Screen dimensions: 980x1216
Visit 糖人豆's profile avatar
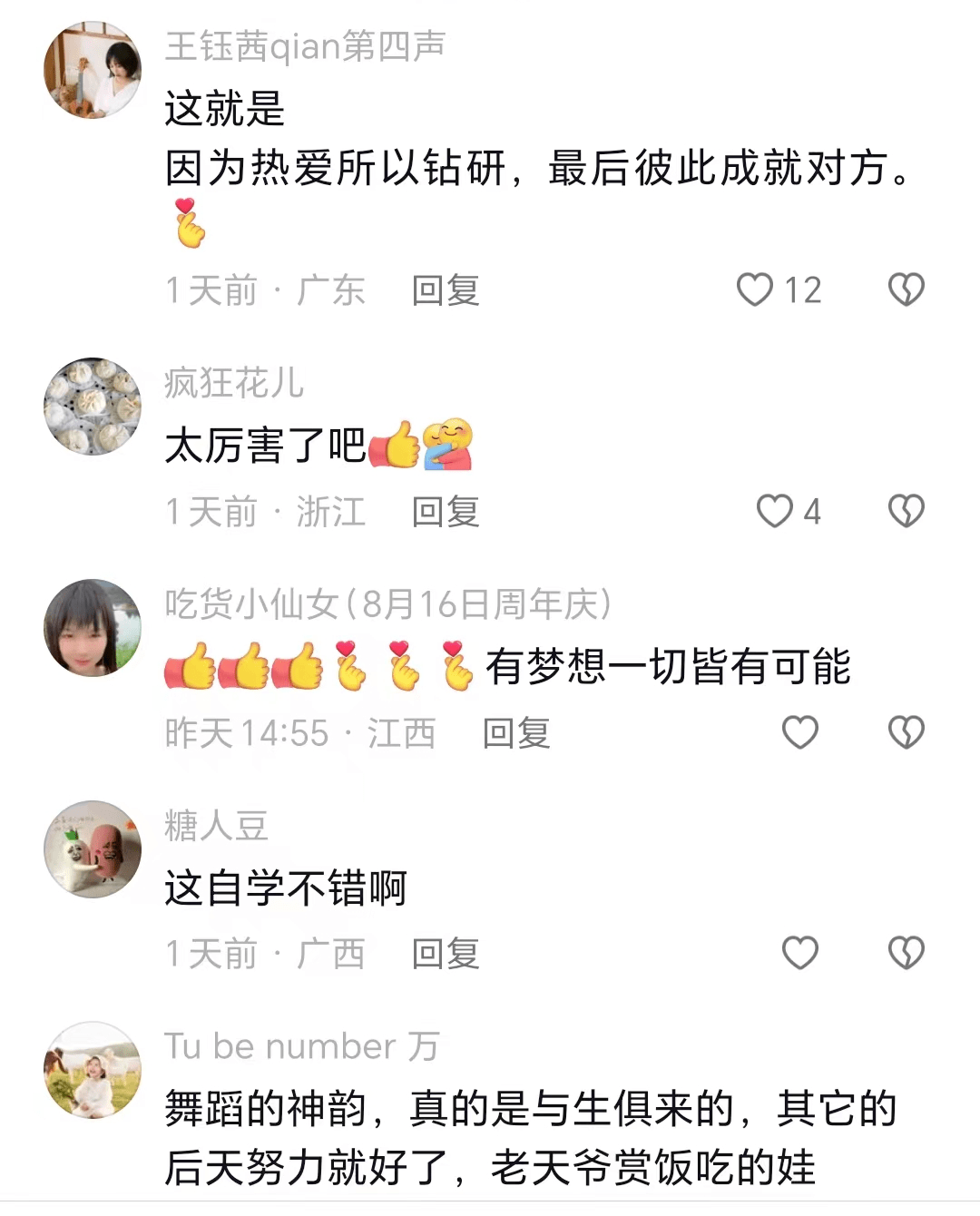(93, 849)
